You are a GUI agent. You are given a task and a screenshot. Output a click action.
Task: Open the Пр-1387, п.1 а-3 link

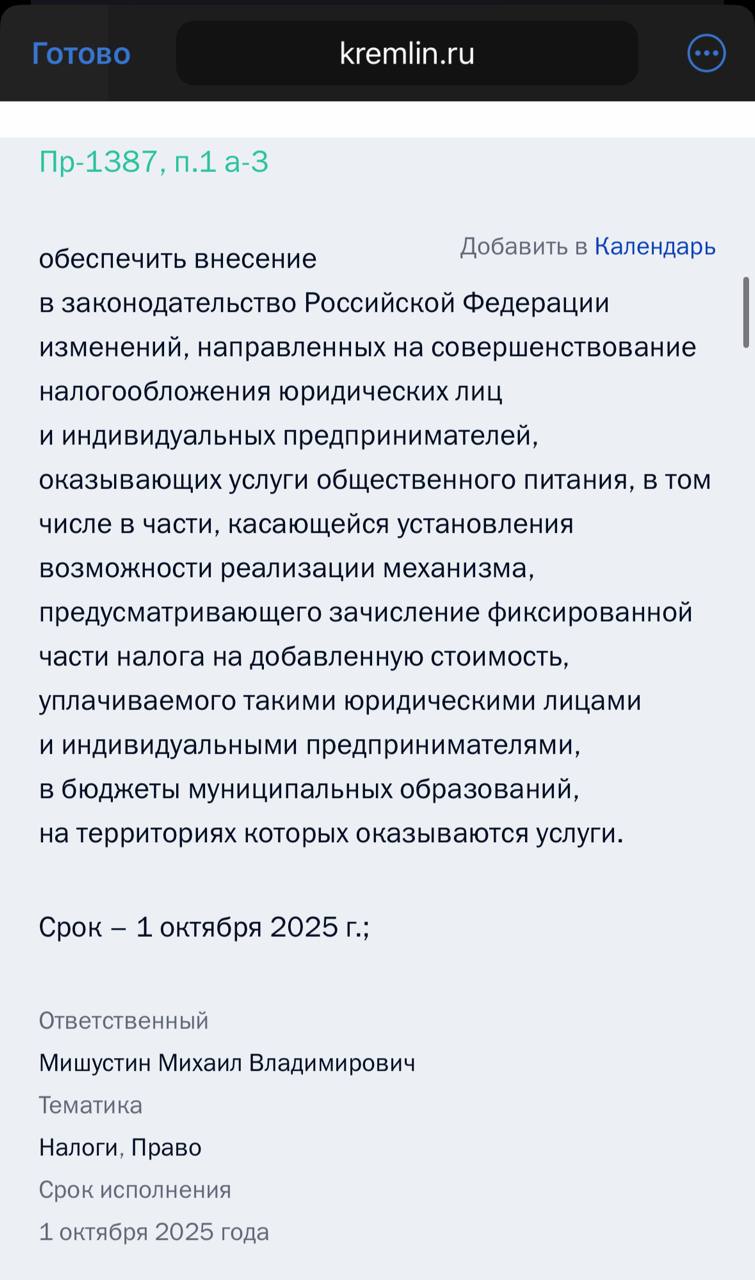(x=153, y=161)
